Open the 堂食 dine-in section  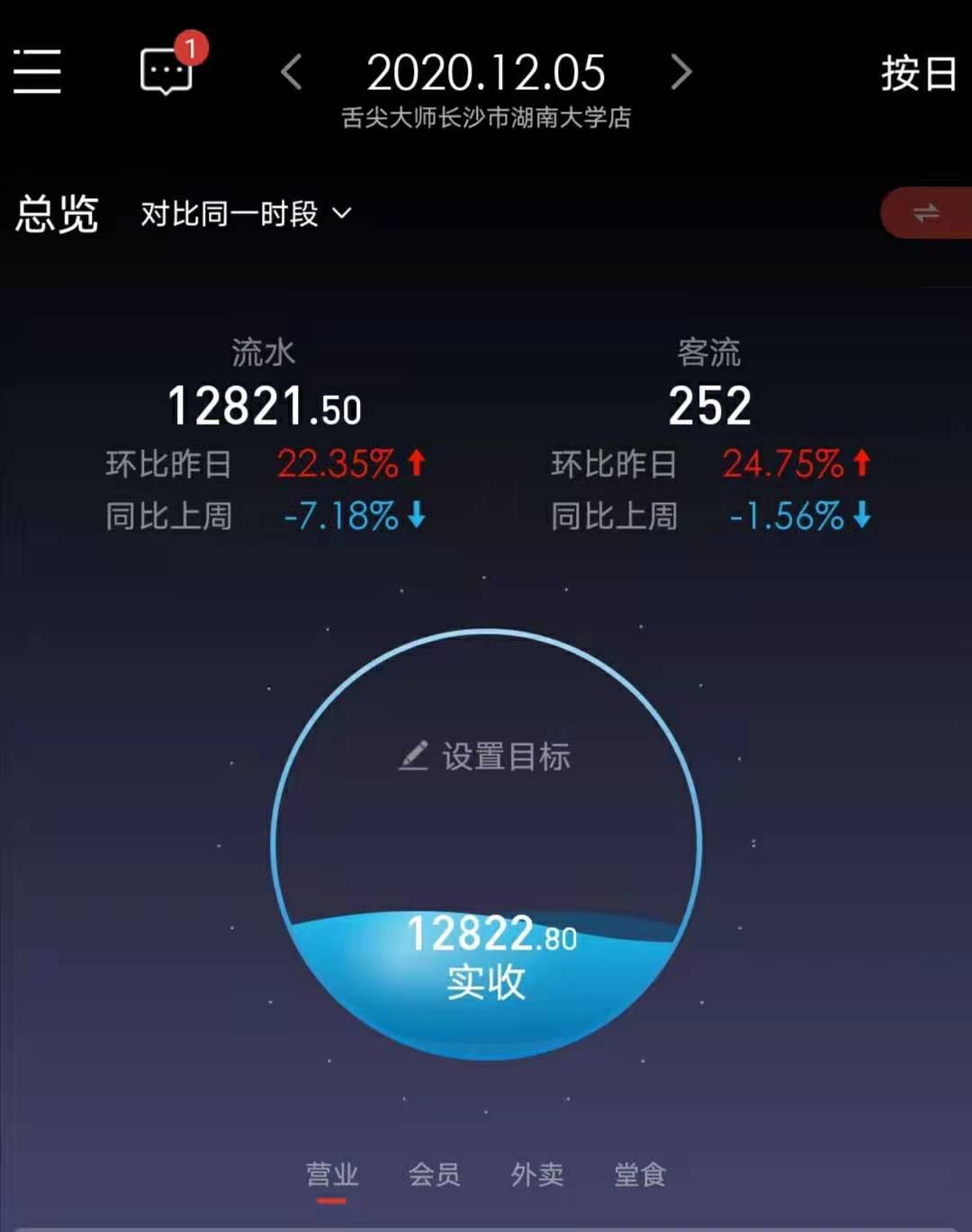coord(641,1174)
